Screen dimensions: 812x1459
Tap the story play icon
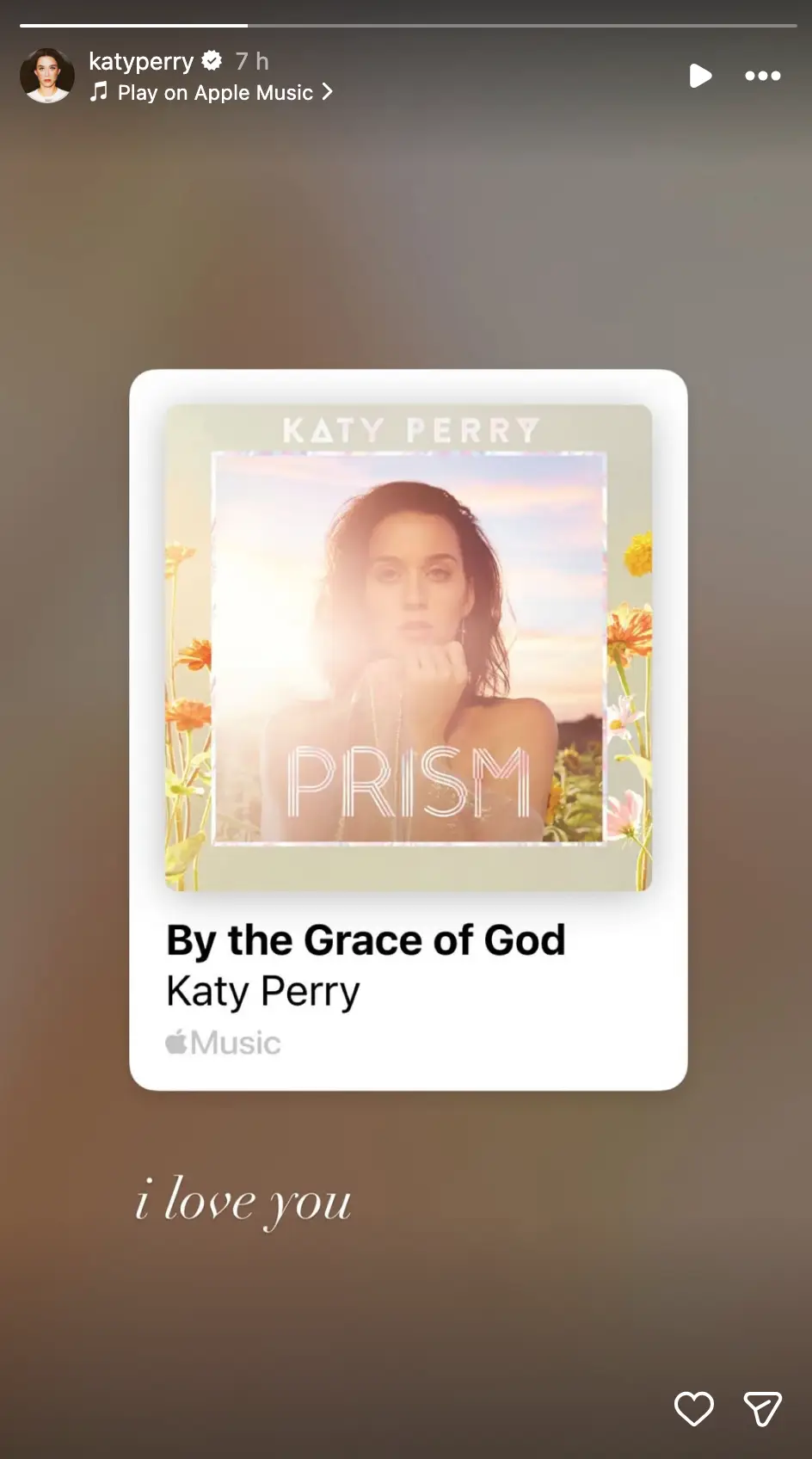(x=699, y=76)
